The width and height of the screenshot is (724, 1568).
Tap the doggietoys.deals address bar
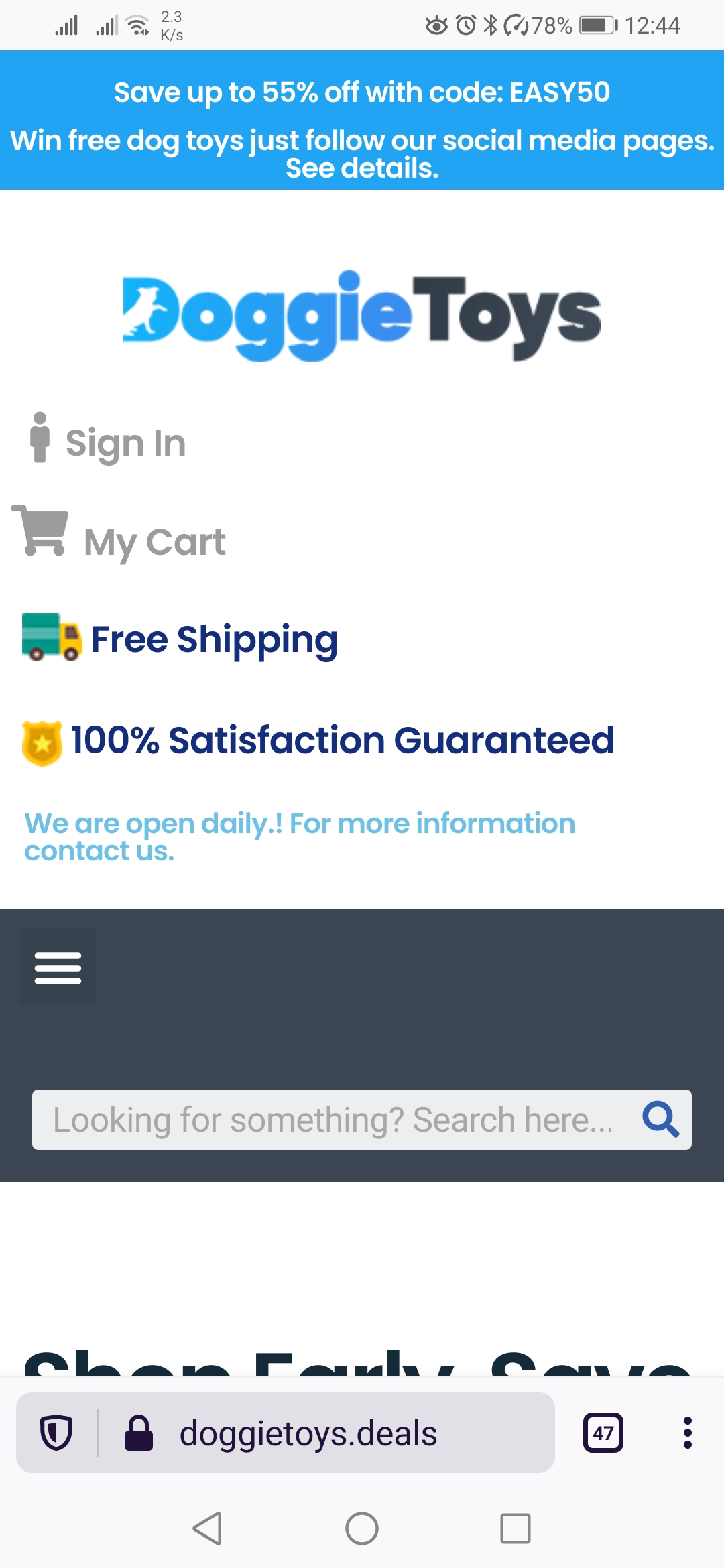click(308, 1433)
